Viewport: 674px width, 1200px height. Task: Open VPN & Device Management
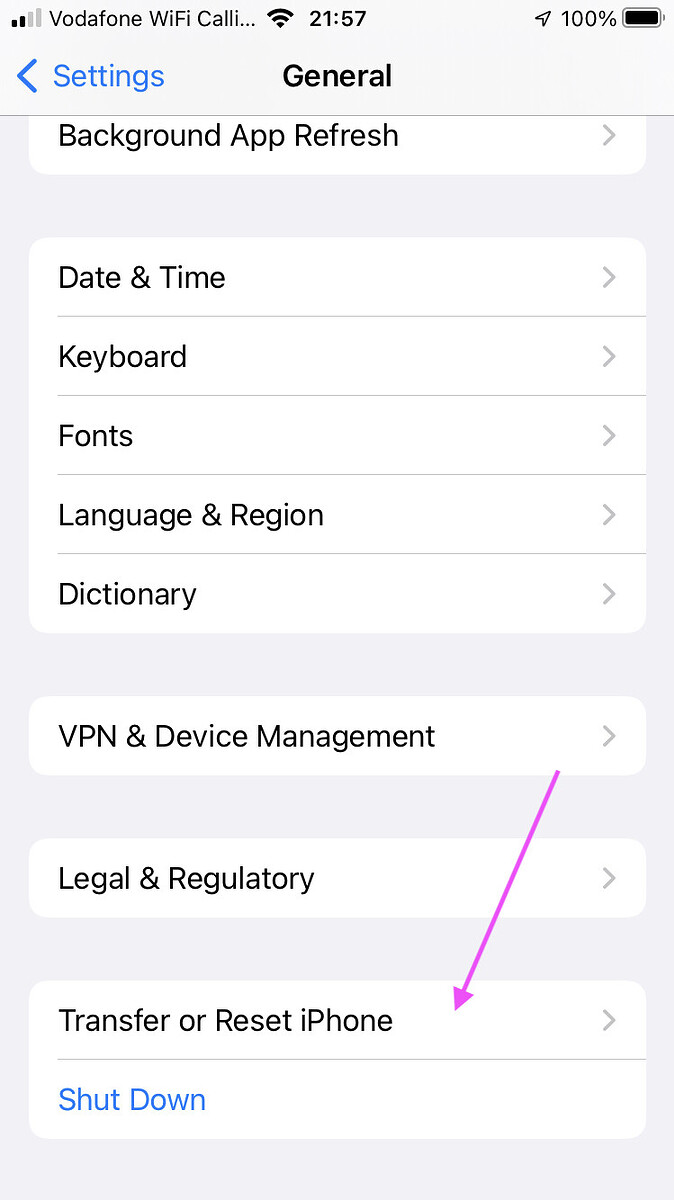337,736
